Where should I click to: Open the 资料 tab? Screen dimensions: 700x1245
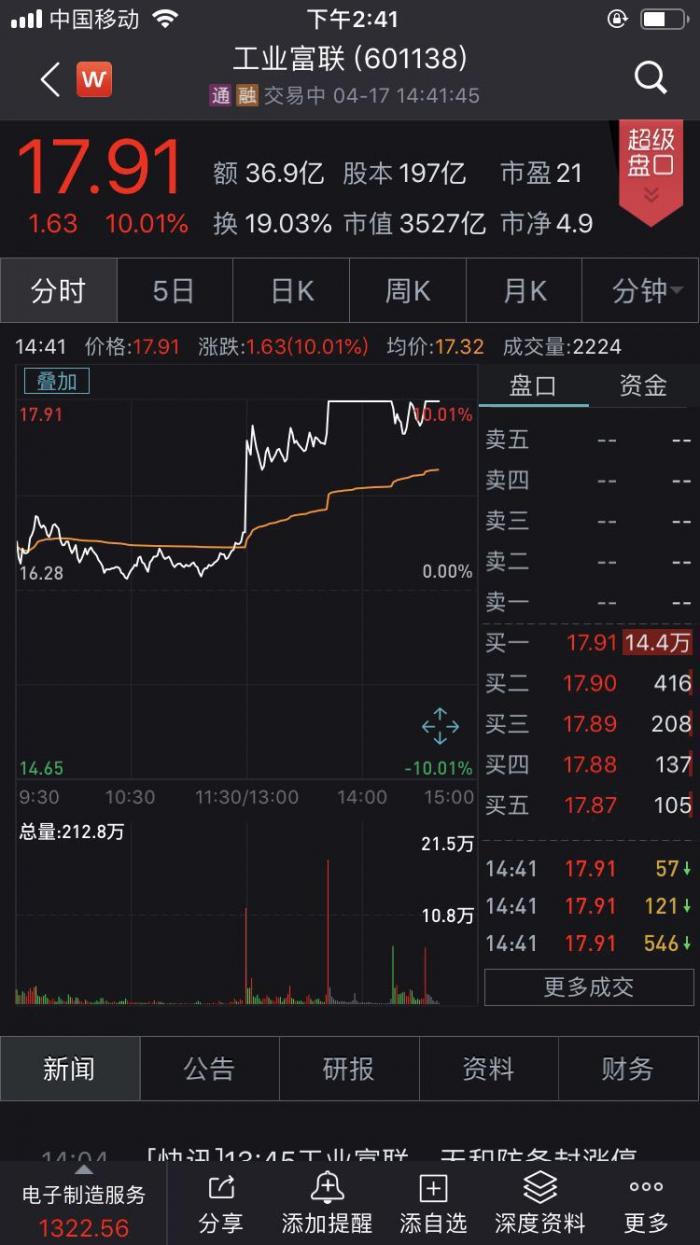[488, 1069]
